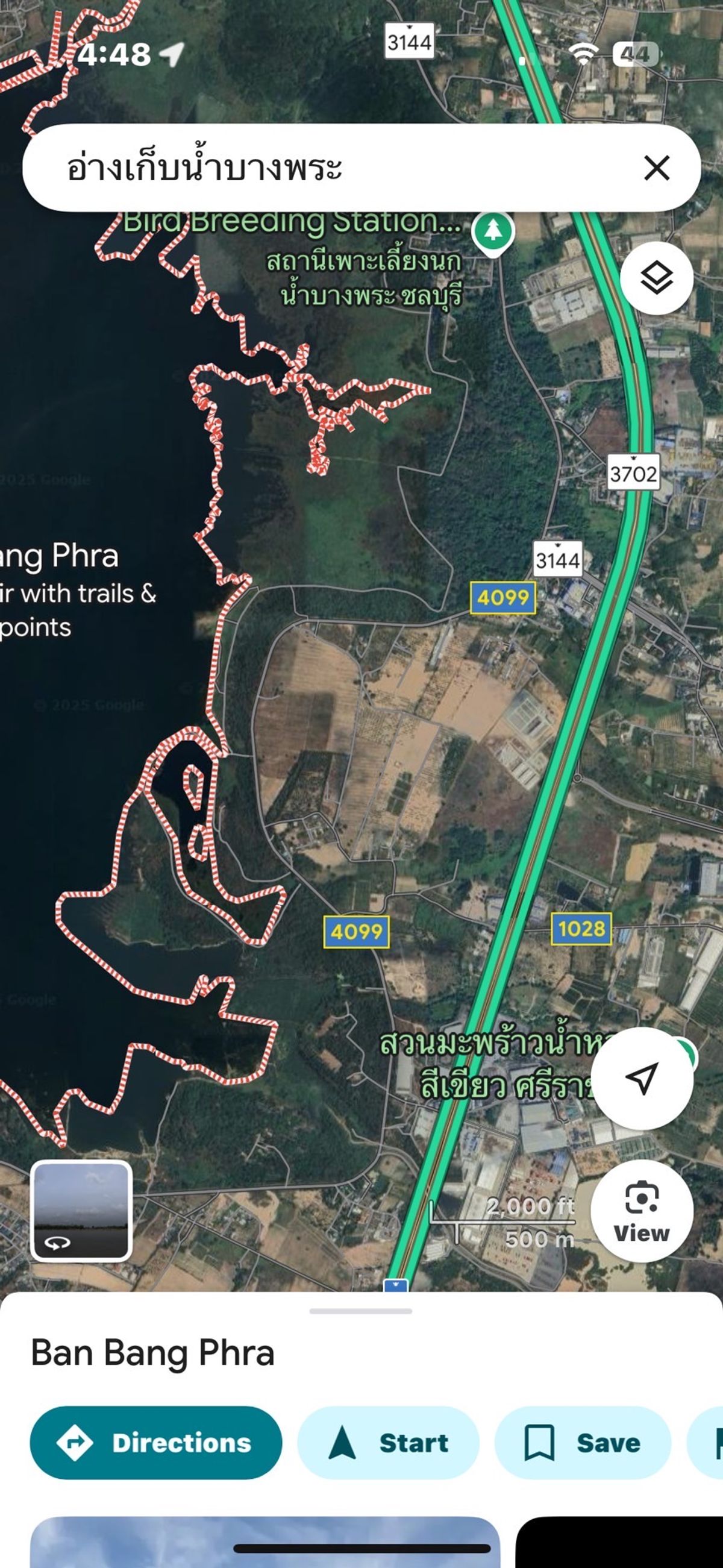Start navigation to Ban Bang Phra
Screen dimensions: 723x1568
click(388, 1443)
